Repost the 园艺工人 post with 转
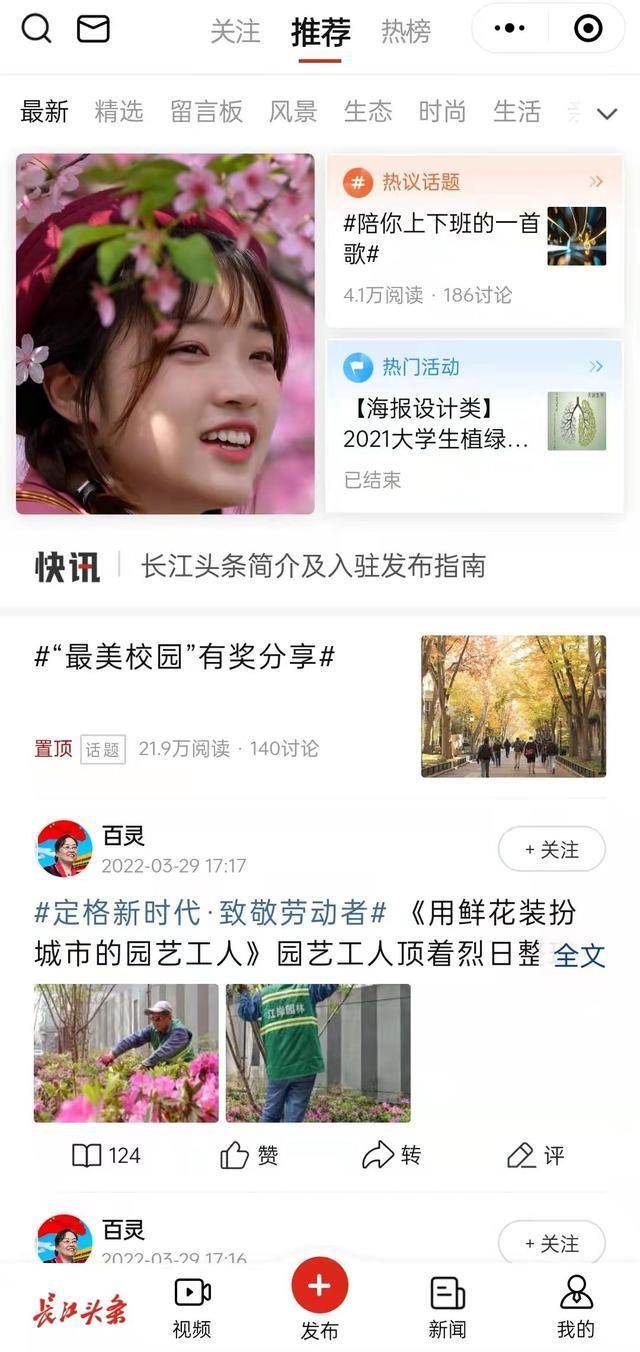The height and width of the screenshot is (1352, 640). (x=391, y=1156)
